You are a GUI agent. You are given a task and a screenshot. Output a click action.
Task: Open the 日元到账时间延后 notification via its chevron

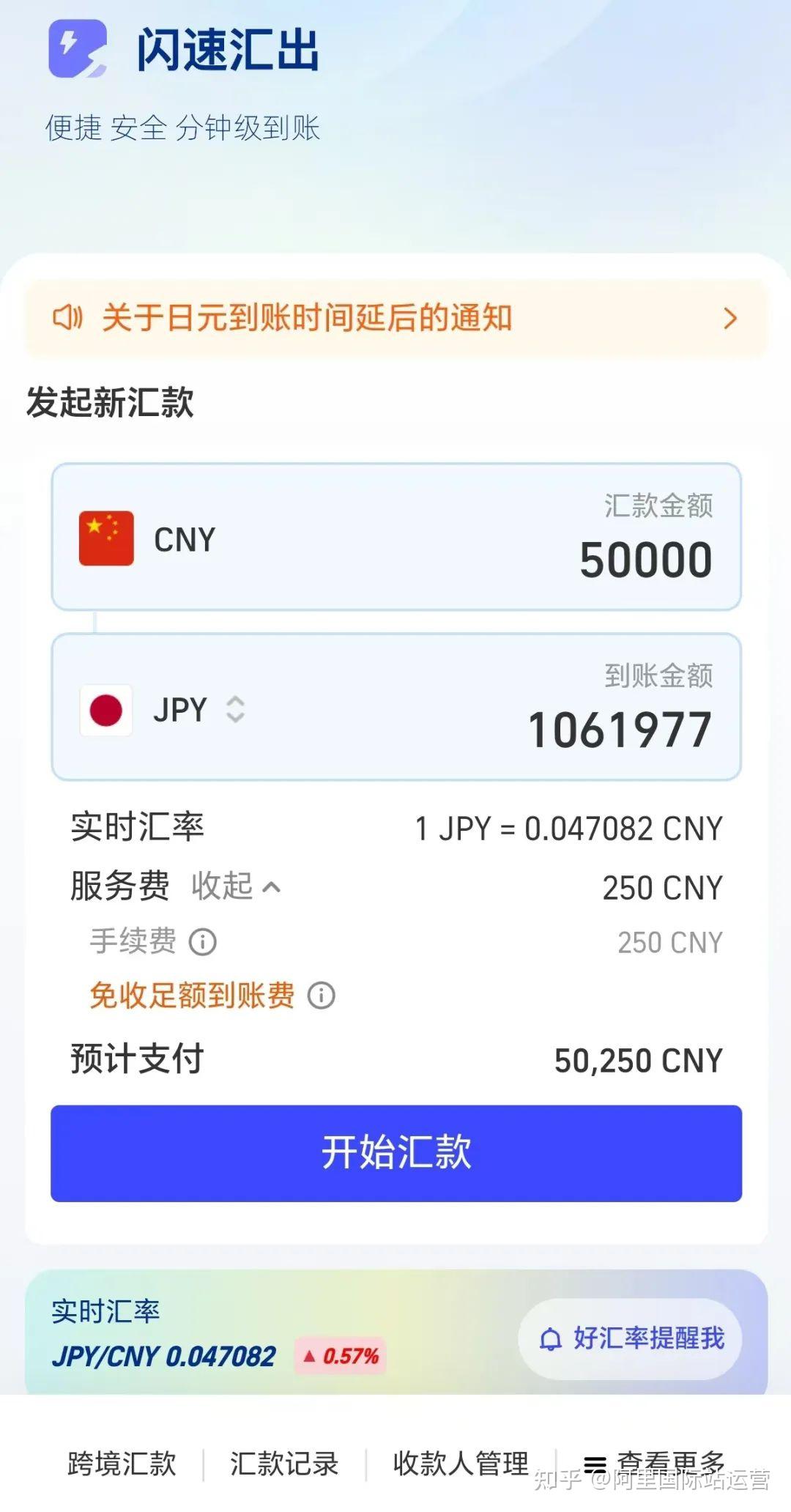(x=729, y=319)
